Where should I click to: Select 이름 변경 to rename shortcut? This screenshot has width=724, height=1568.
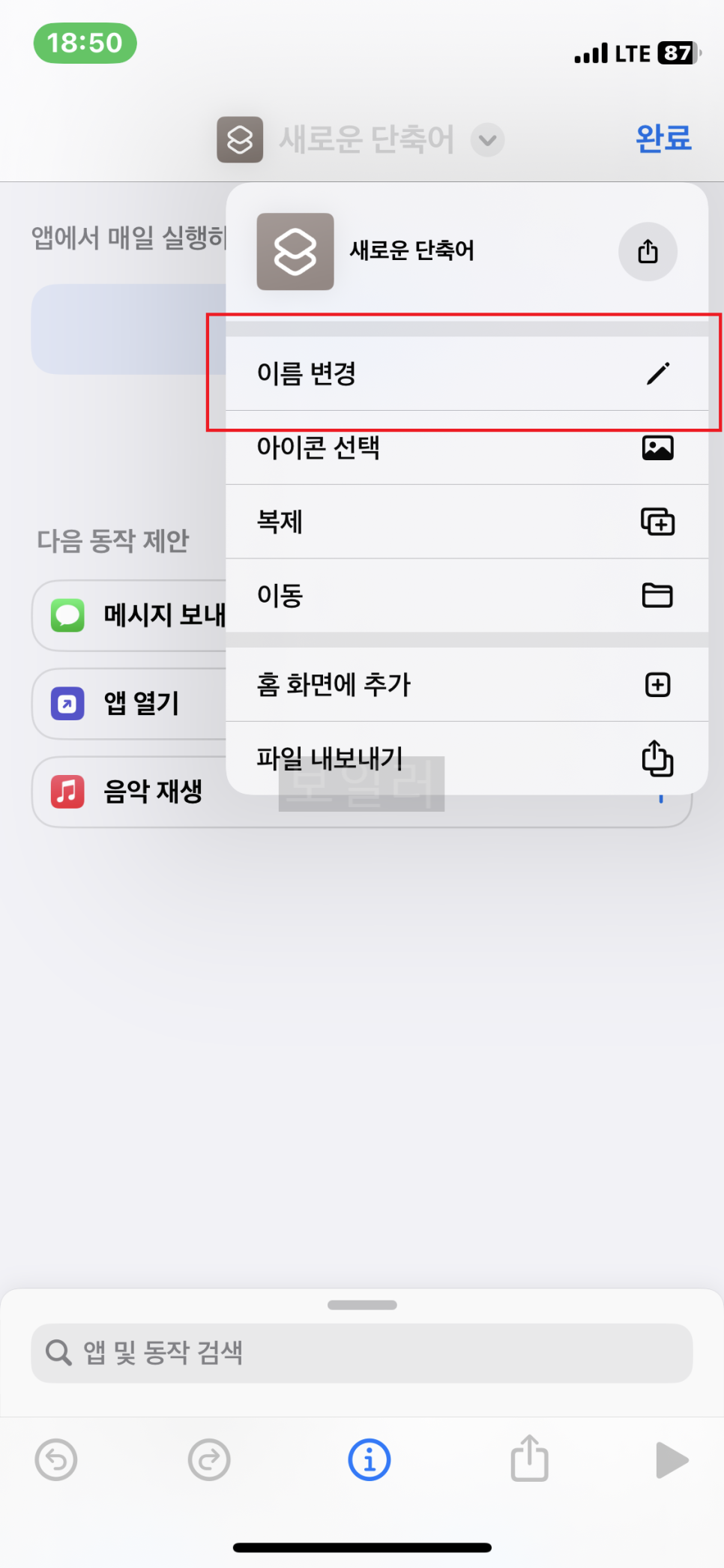[467, 373]
